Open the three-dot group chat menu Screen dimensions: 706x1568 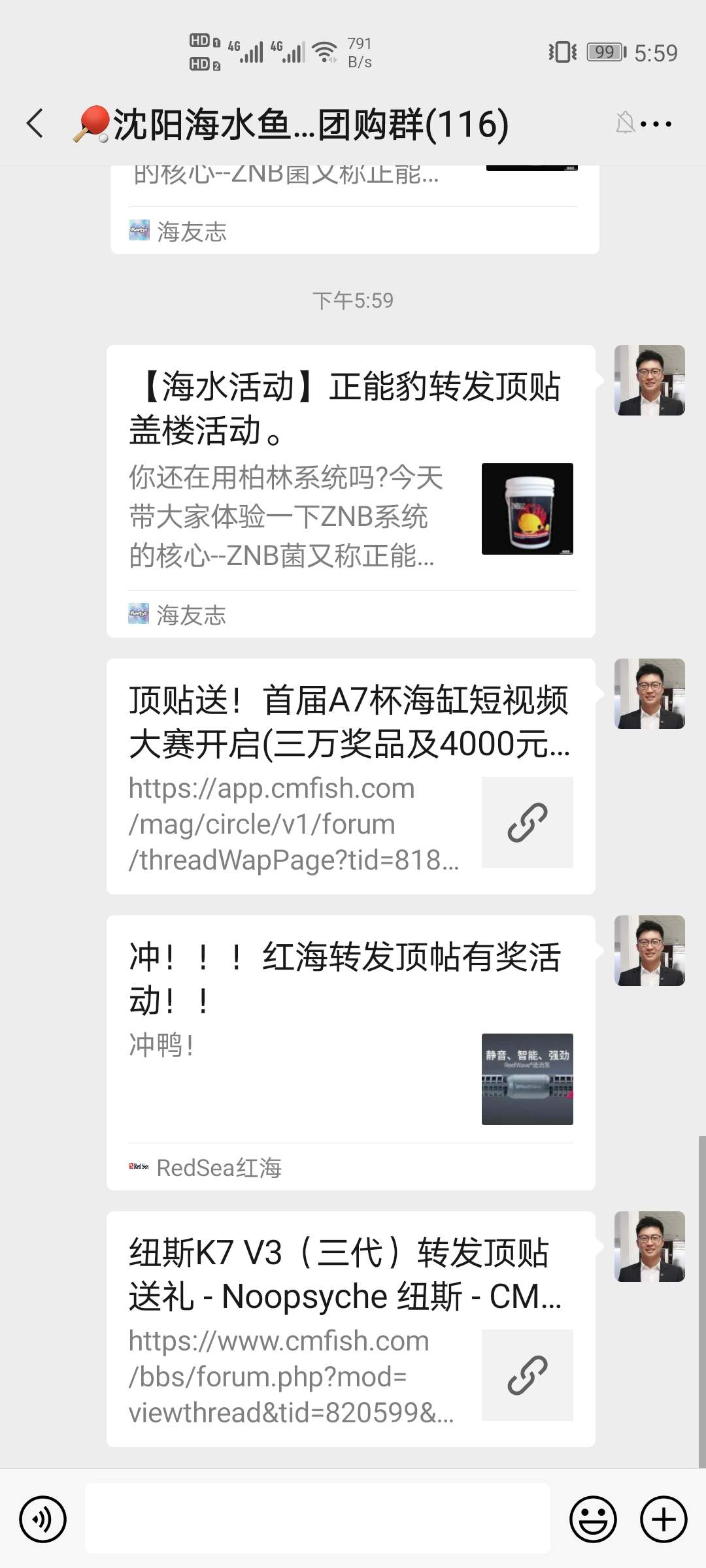pos(656,123)
